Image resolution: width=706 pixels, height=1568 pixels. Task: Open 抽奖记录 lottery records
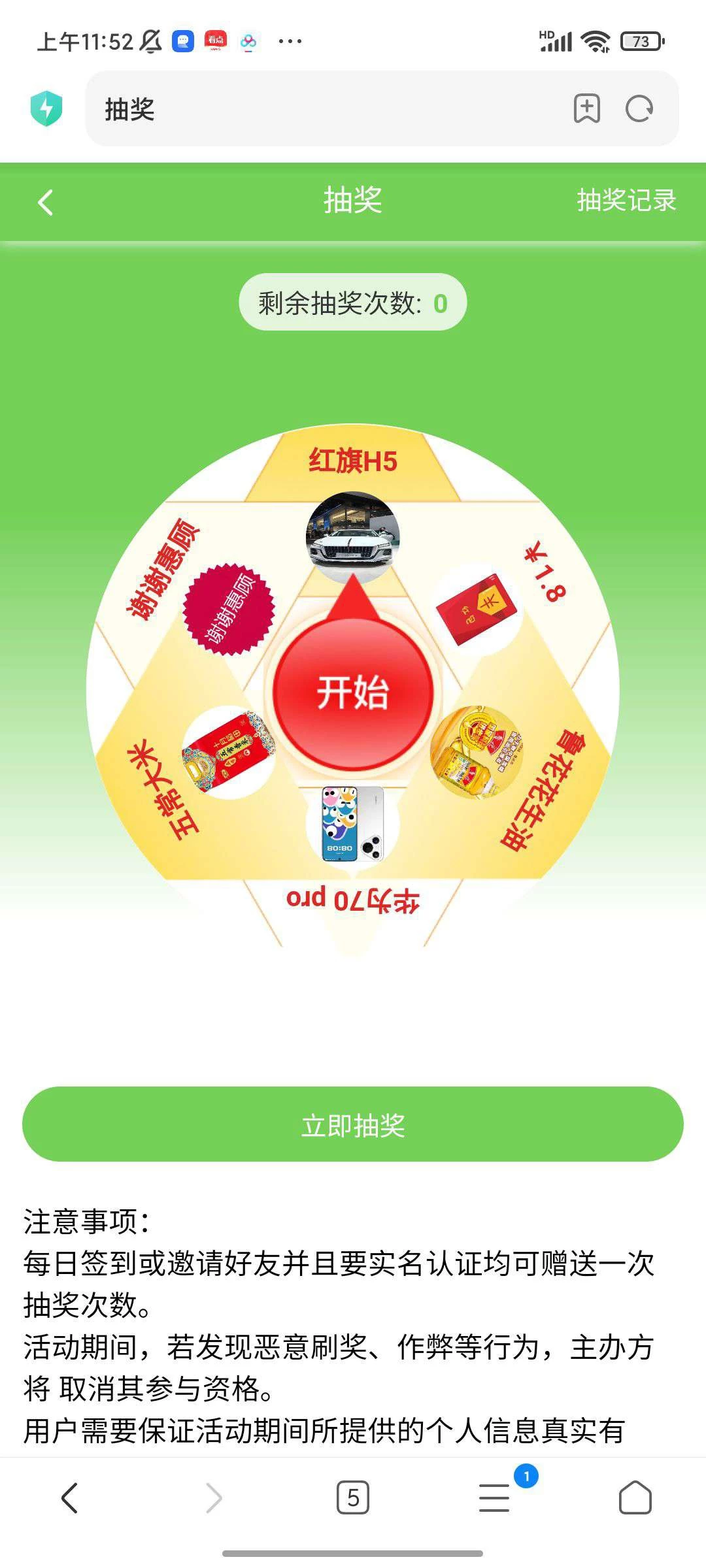[626, 201]
